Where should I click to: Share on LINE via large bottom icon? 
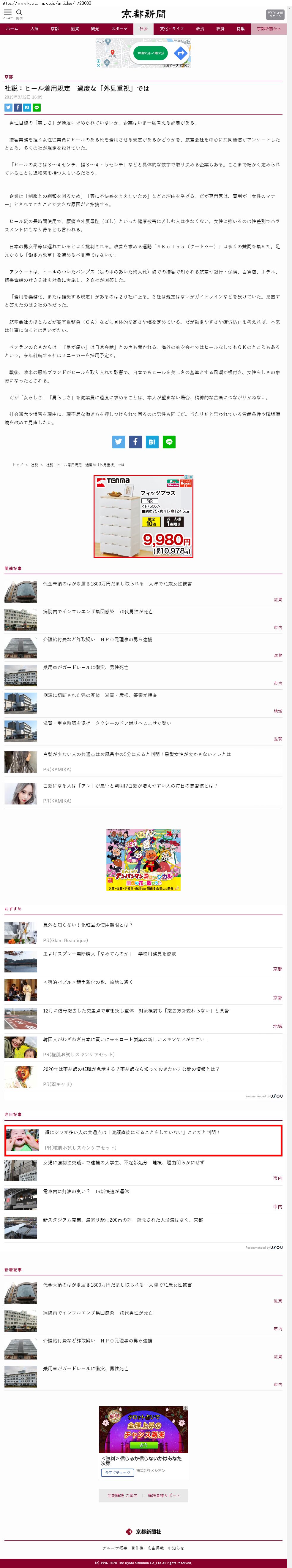(x=169, y=442)
